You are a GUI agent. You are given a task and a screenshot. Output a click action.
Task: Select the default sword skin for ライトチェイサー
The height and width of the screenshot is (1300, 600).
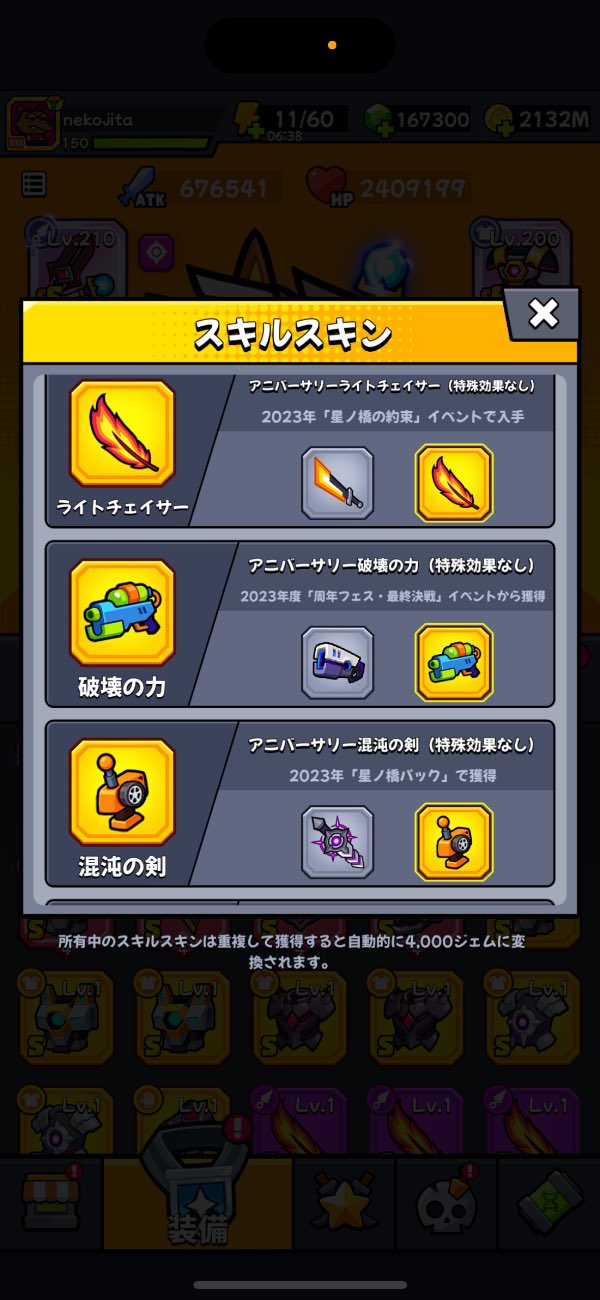[x=338, y=483]
